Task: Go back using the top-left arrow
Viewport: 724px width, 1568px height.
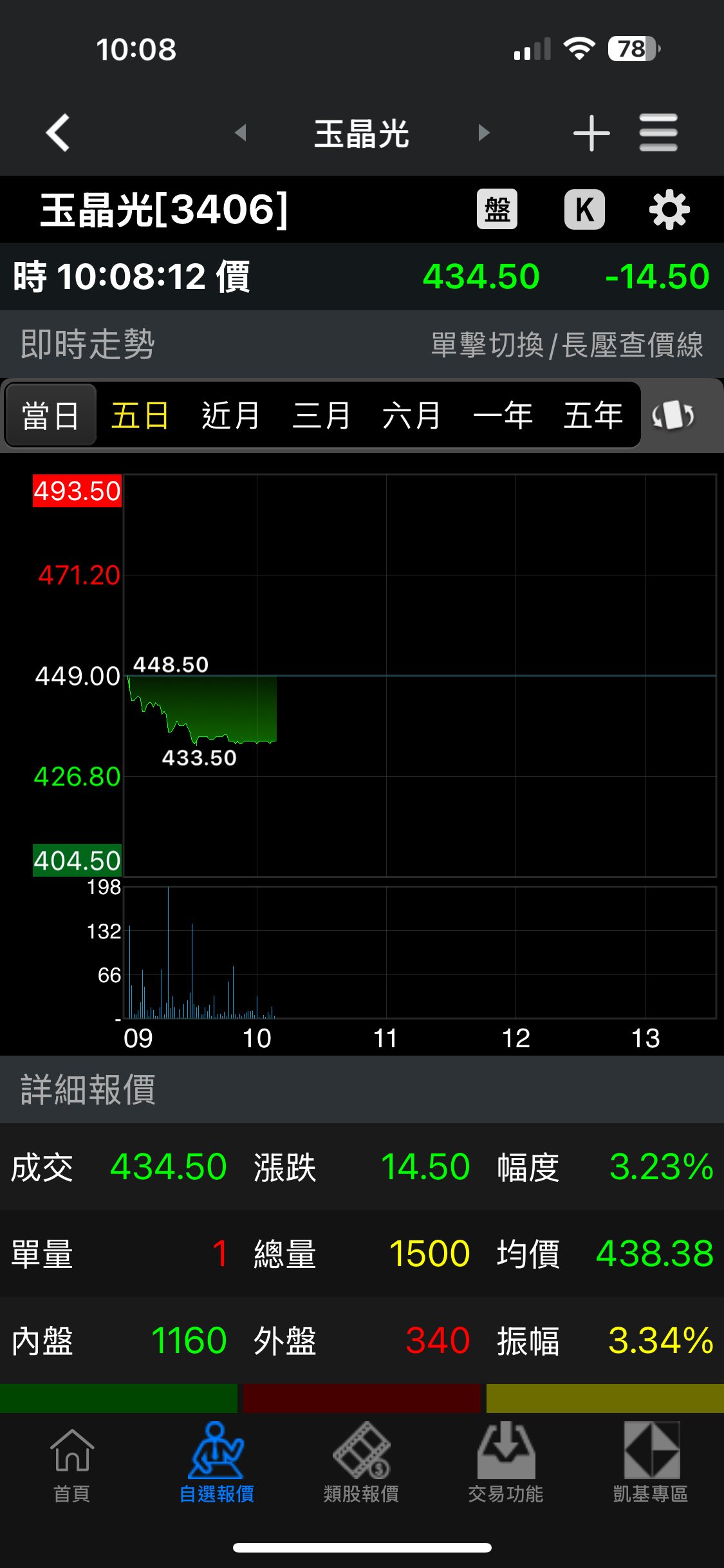Action: [58, 133]
